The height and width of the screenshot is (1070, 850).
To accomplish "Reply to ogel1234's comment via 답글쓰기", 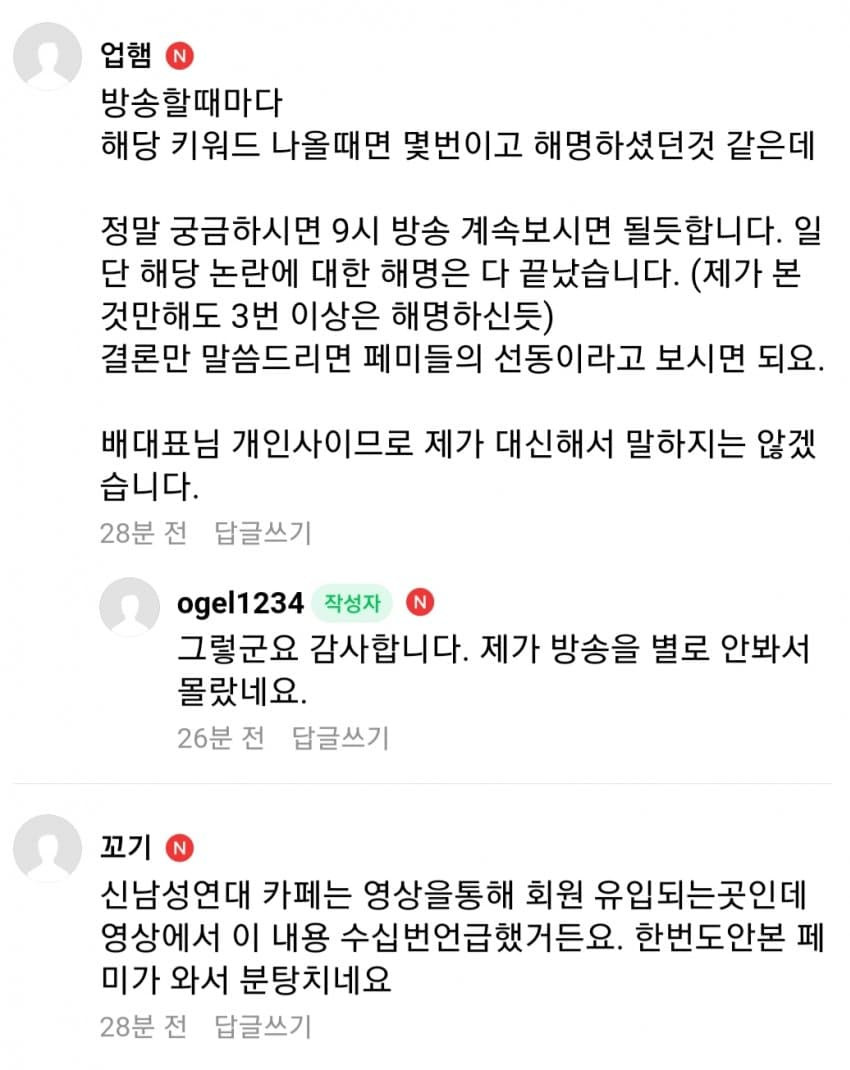I will click(340, 738).
